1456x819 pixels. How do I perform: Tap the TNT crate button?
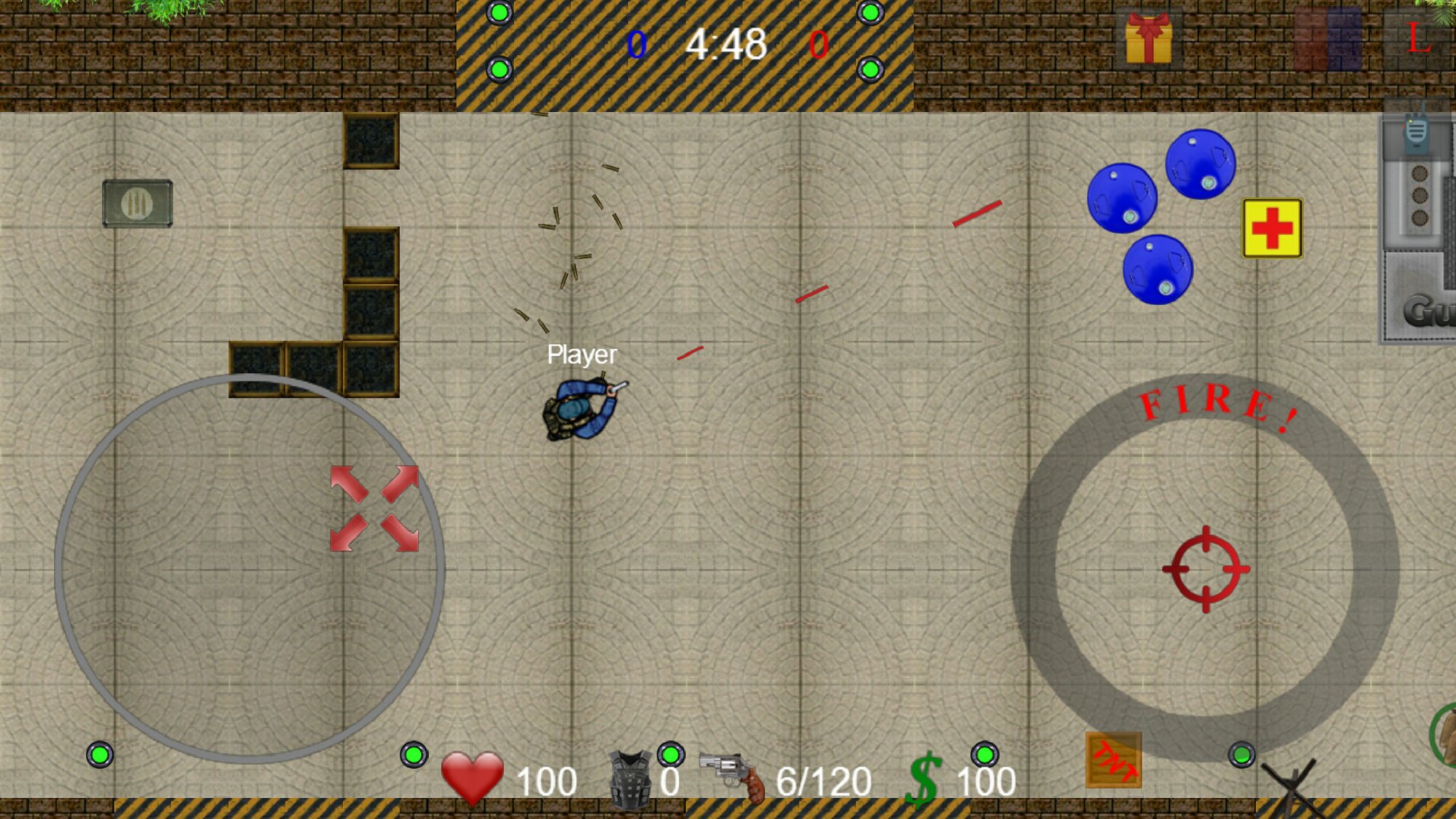[1113, 760]
